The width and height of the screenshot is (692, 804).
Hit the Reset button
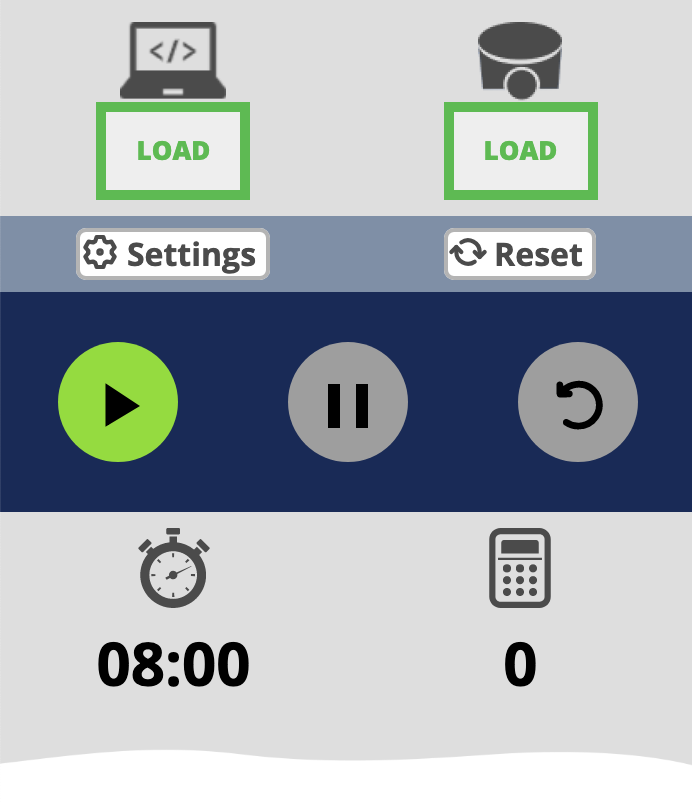(x=520, y=254)
